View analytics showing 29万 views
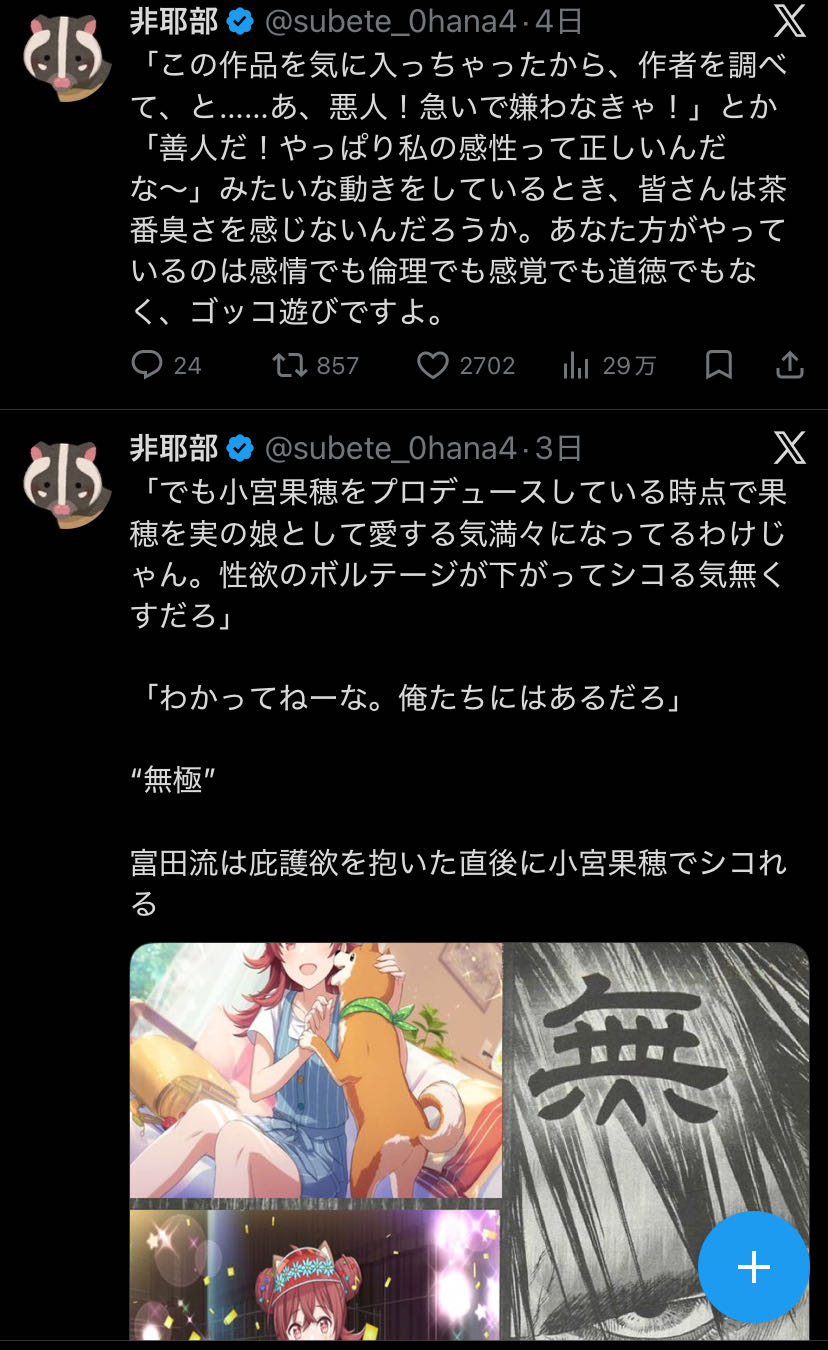The image size is (828, 1350). coord(576,366)
